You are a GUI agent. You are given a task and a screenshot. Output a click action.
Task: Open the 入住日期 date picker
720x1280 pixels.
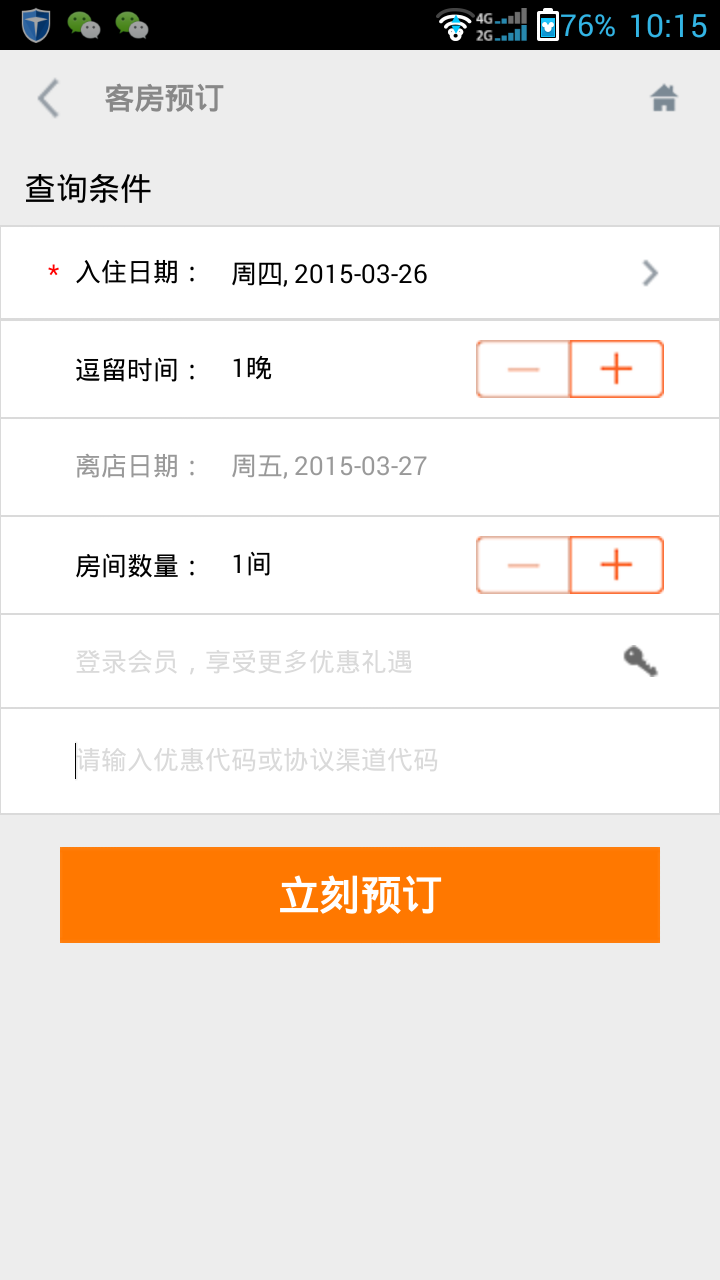point(360,273)
